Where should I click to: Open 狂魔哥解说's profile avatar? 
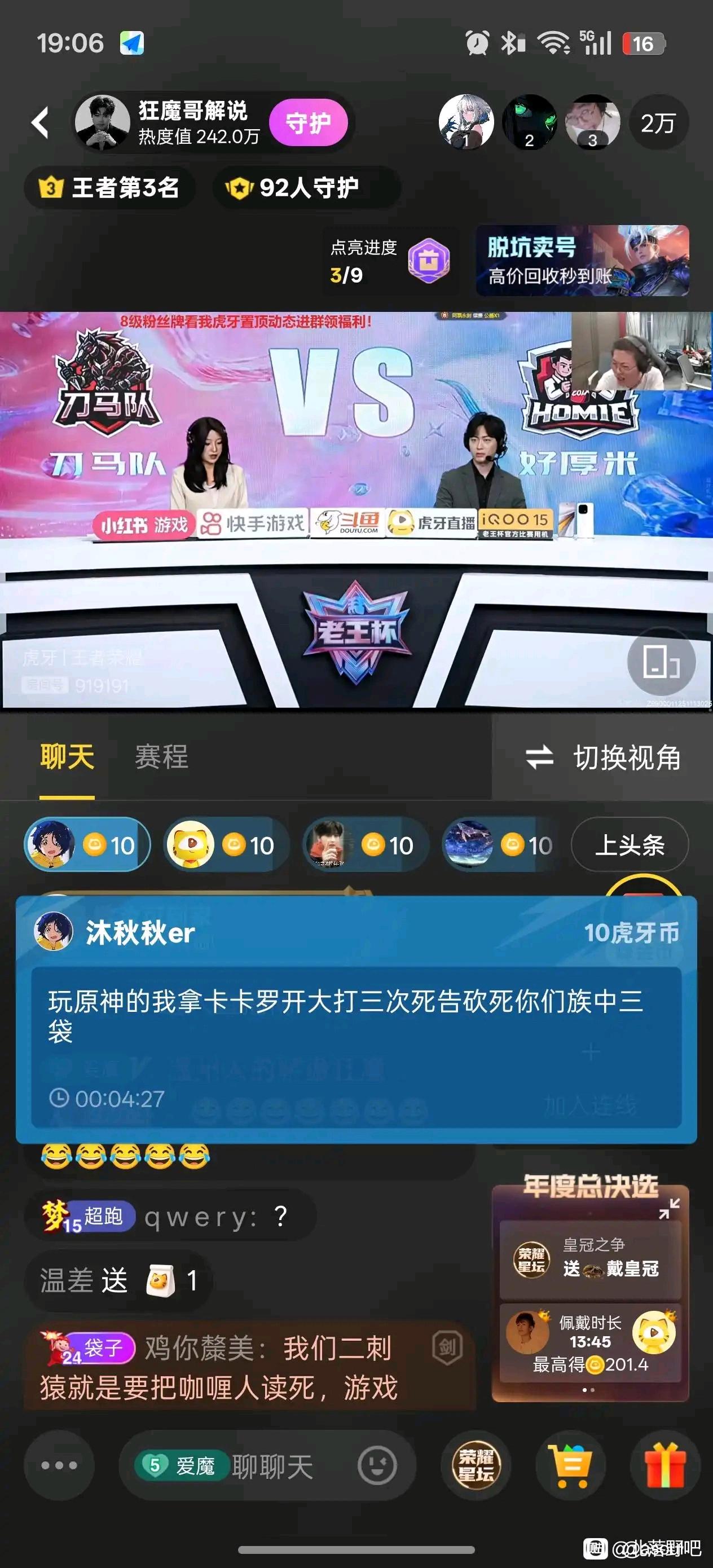coord(102,122)
